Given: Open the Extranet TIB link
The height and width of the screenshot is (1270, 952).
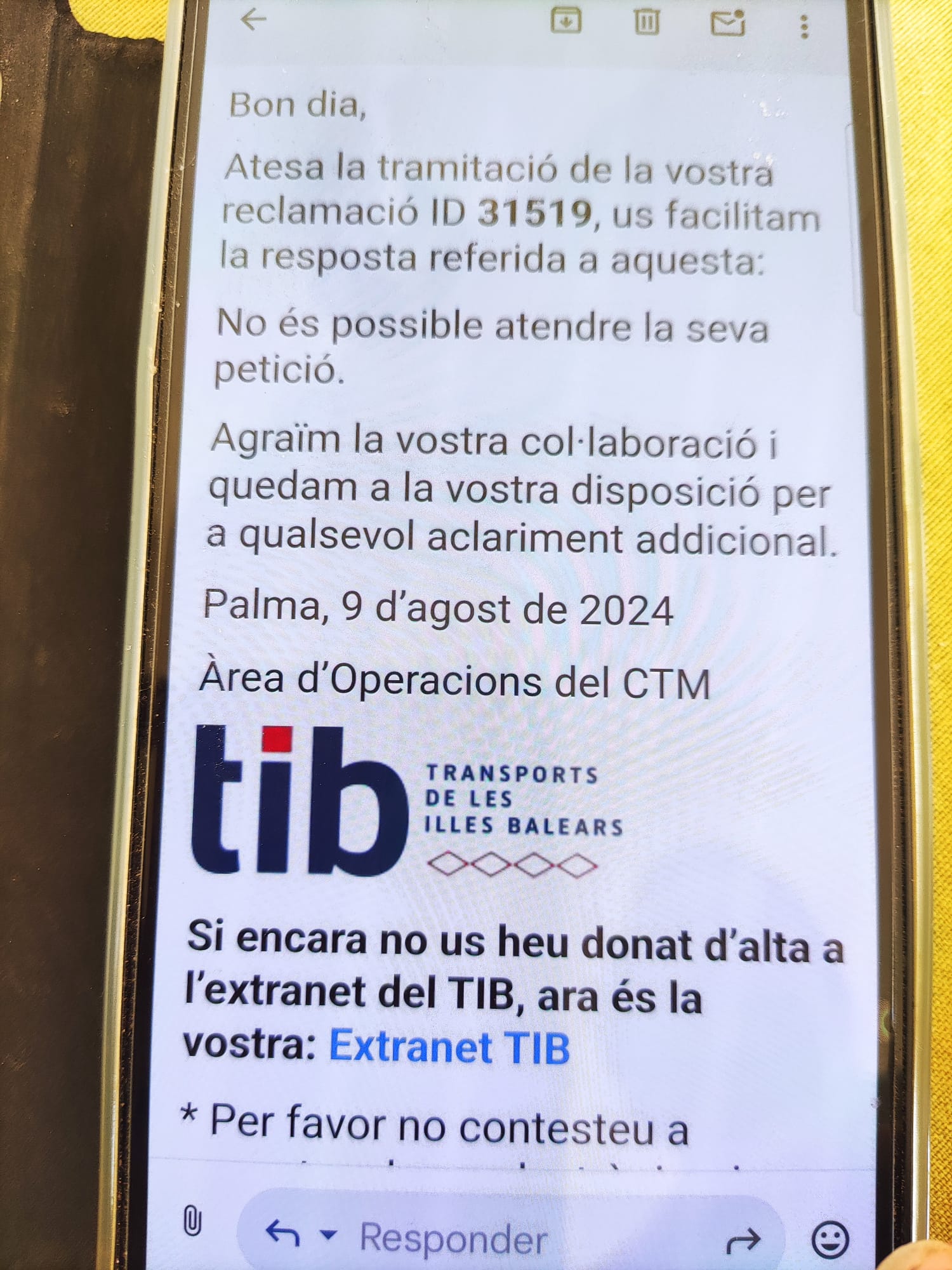Looking at the screenshot, I should pyautogui.click(x=449, y=1046).
